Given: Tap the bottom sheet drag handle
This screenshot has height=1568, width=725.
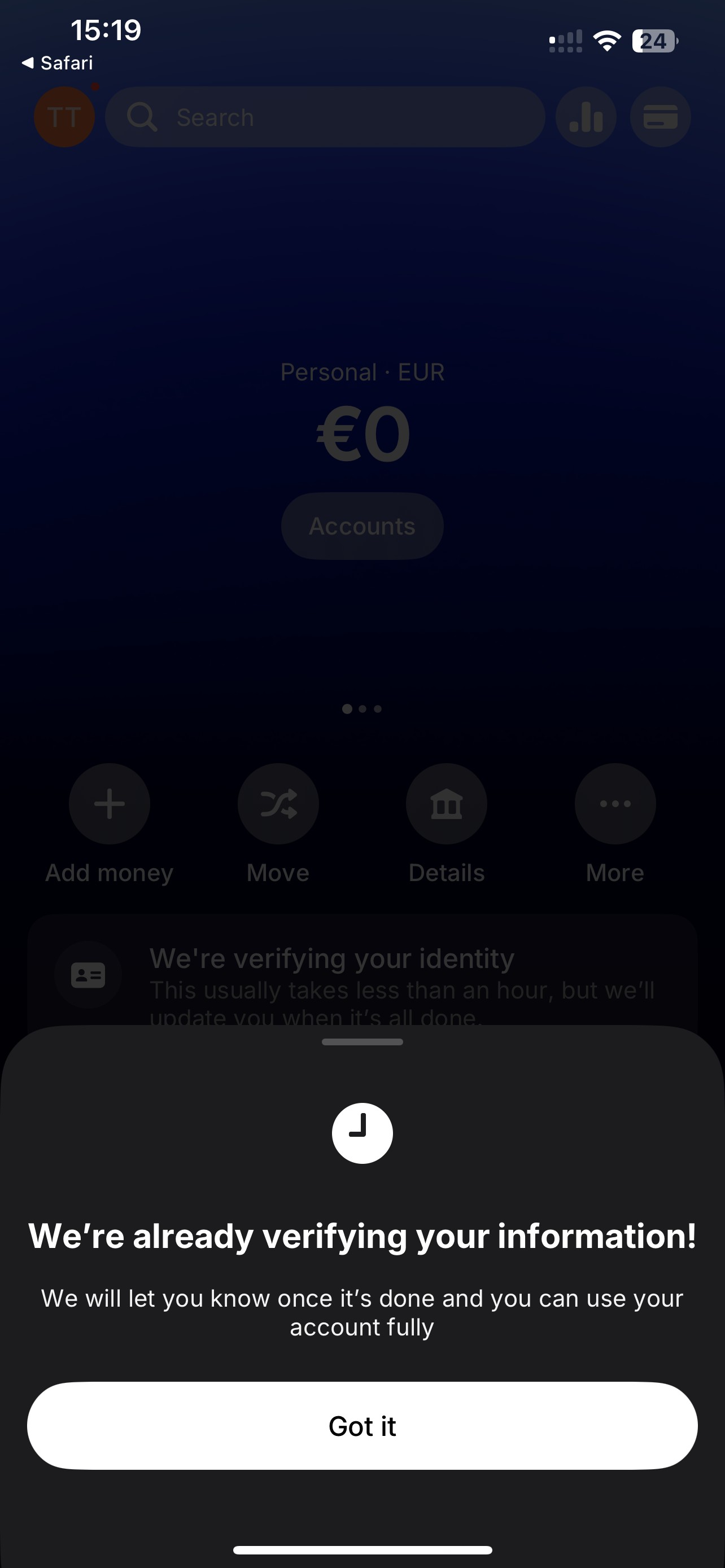Looking at the screenshot, I should 362,1041.
